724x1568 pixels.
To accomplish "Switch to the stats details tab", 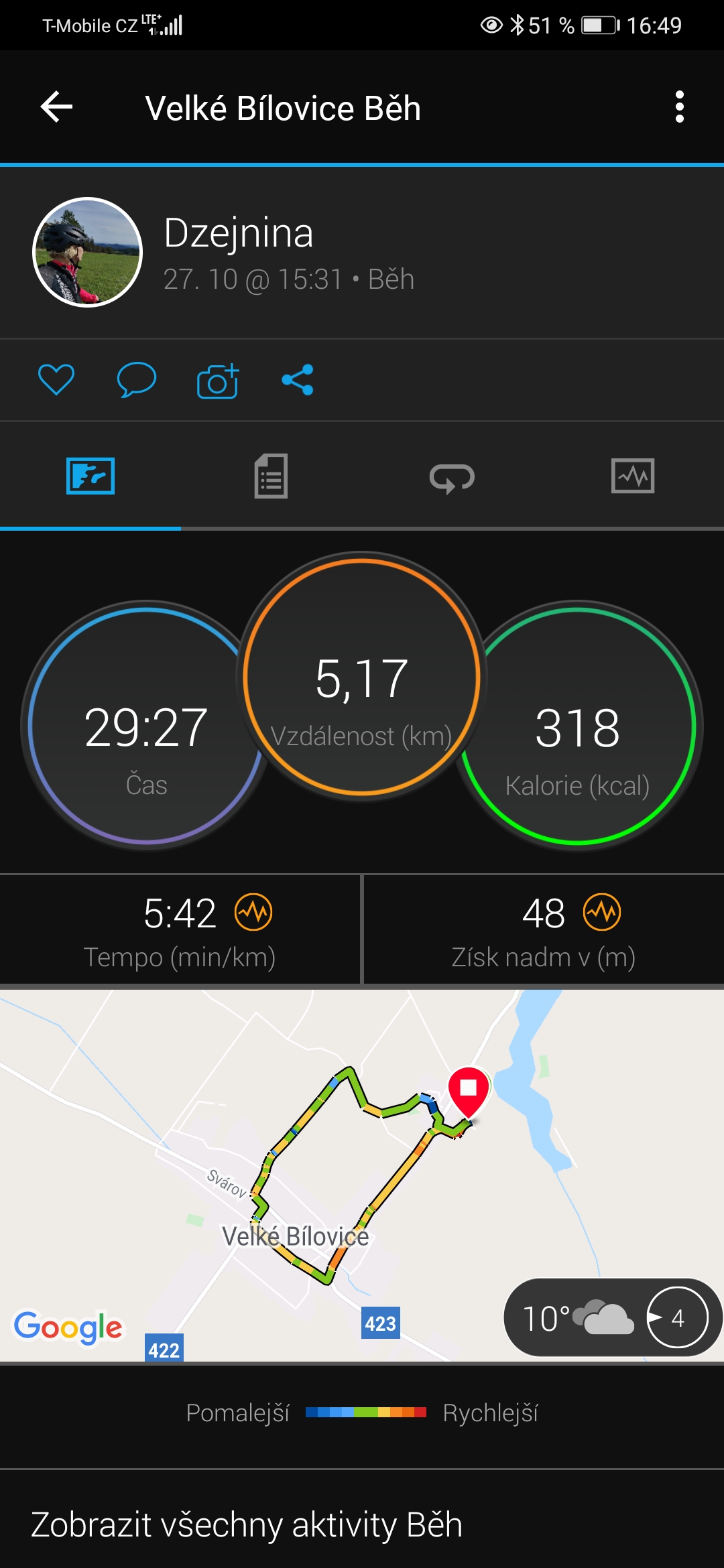I will [271, 476].
